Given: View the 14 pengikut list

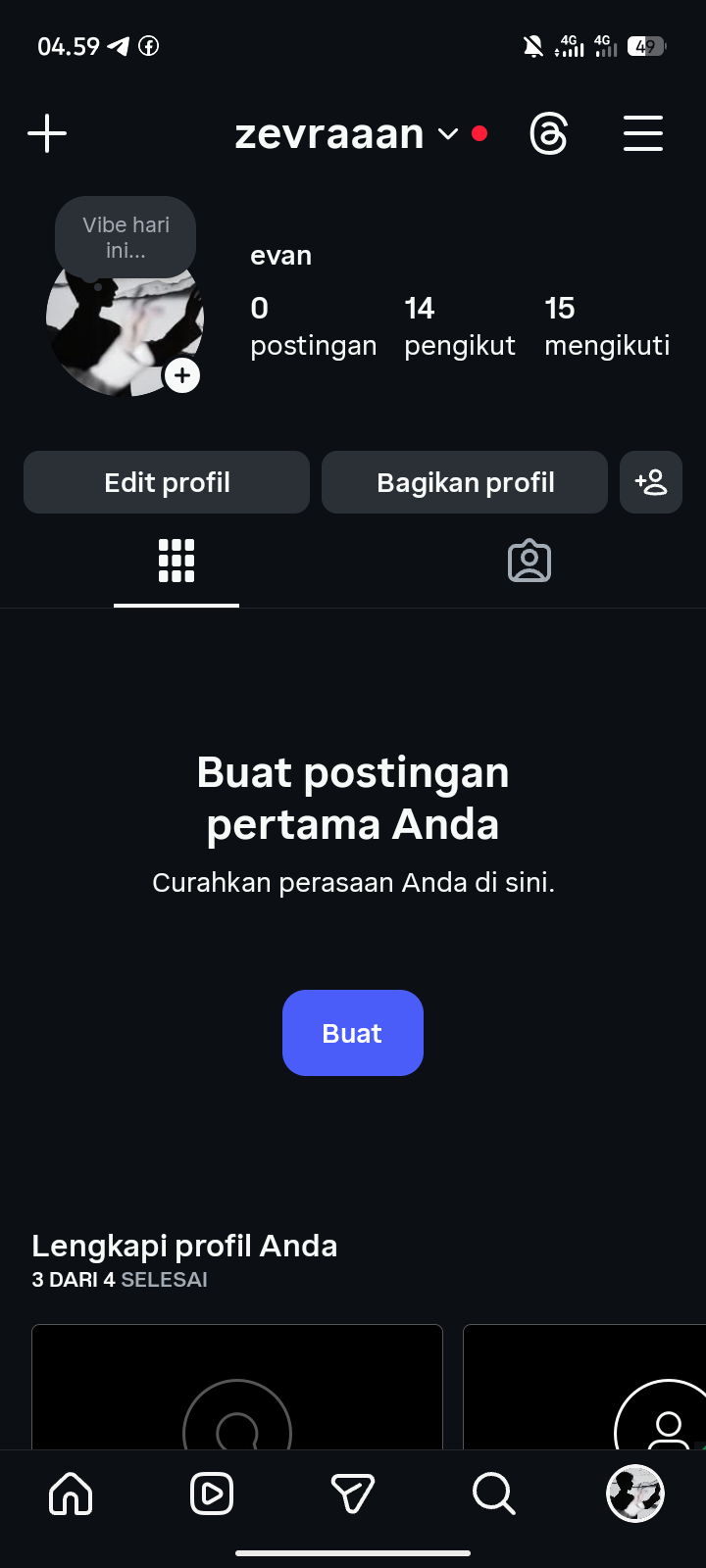Looking at the screenshot, I should [x=459, y=326].
